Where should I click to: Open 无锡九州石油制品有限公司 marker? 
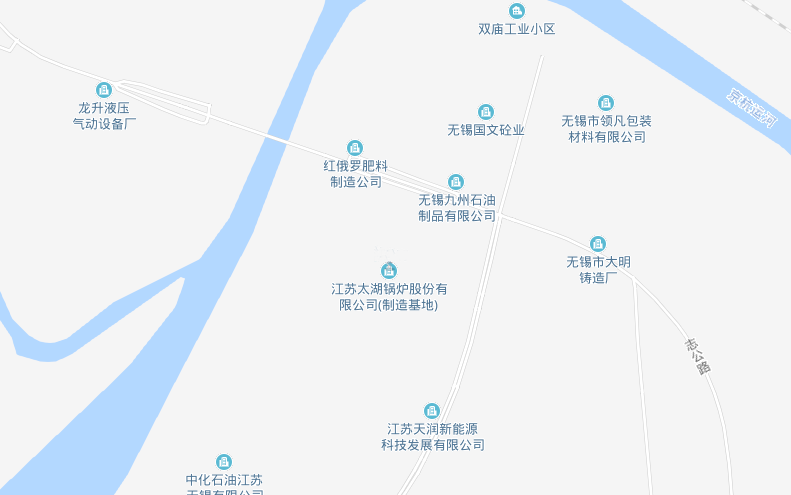[x=456, y=182]
